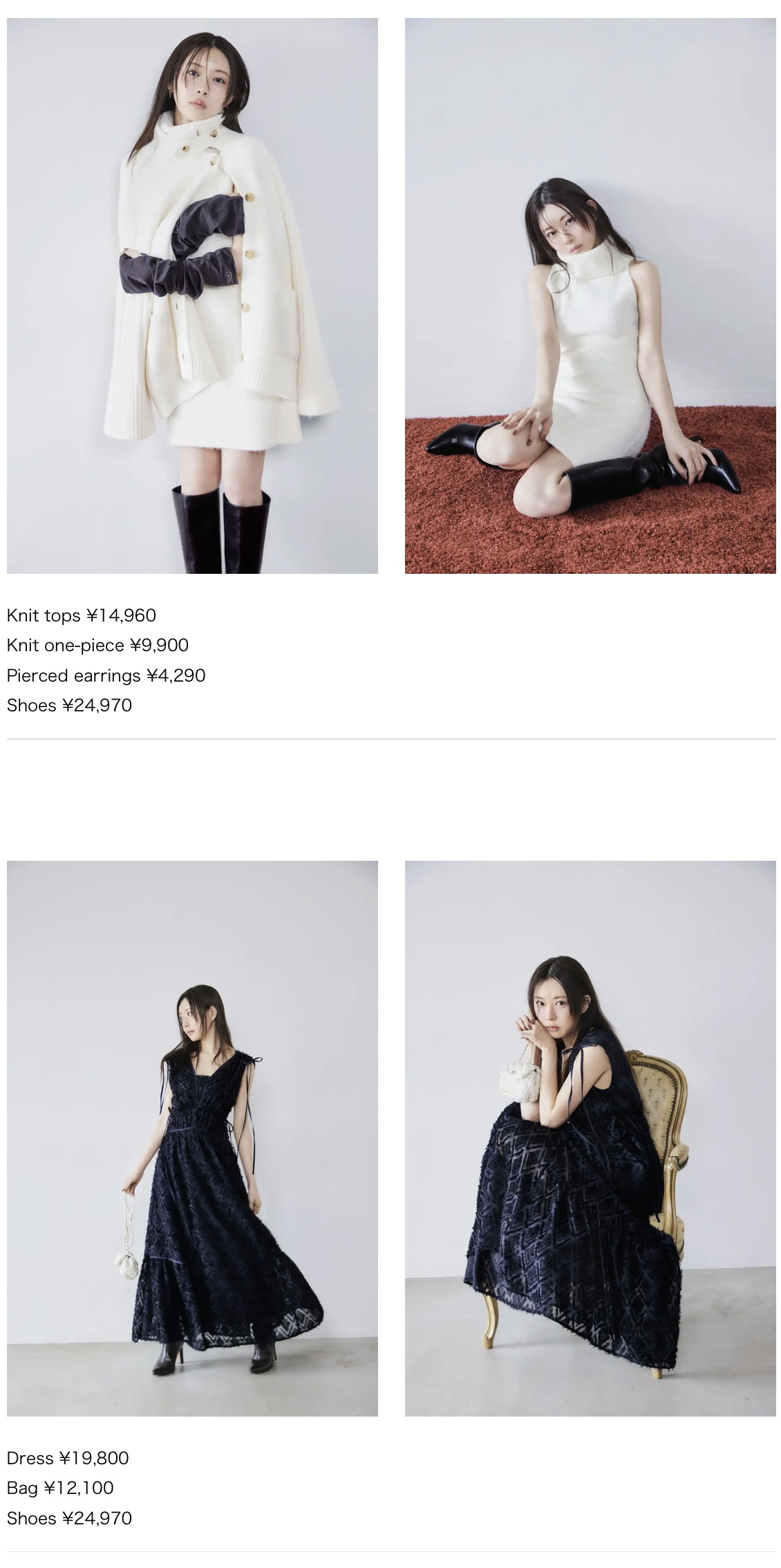This screenshot has width=781, height=1568.
Task: Open the white knit cape look photo
Action: [192, 295]
